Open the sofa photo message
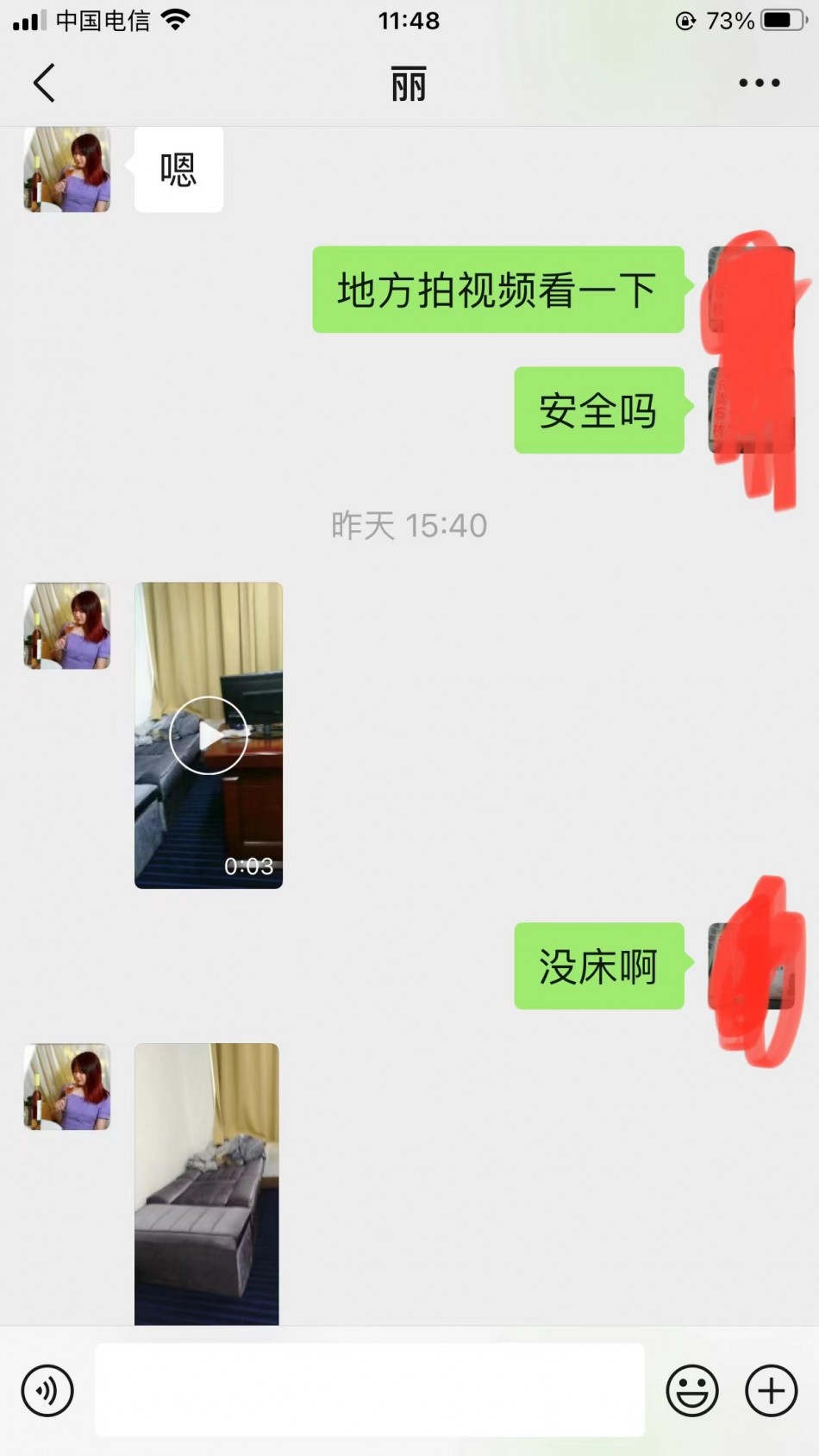 click(x=207, y=1184)
